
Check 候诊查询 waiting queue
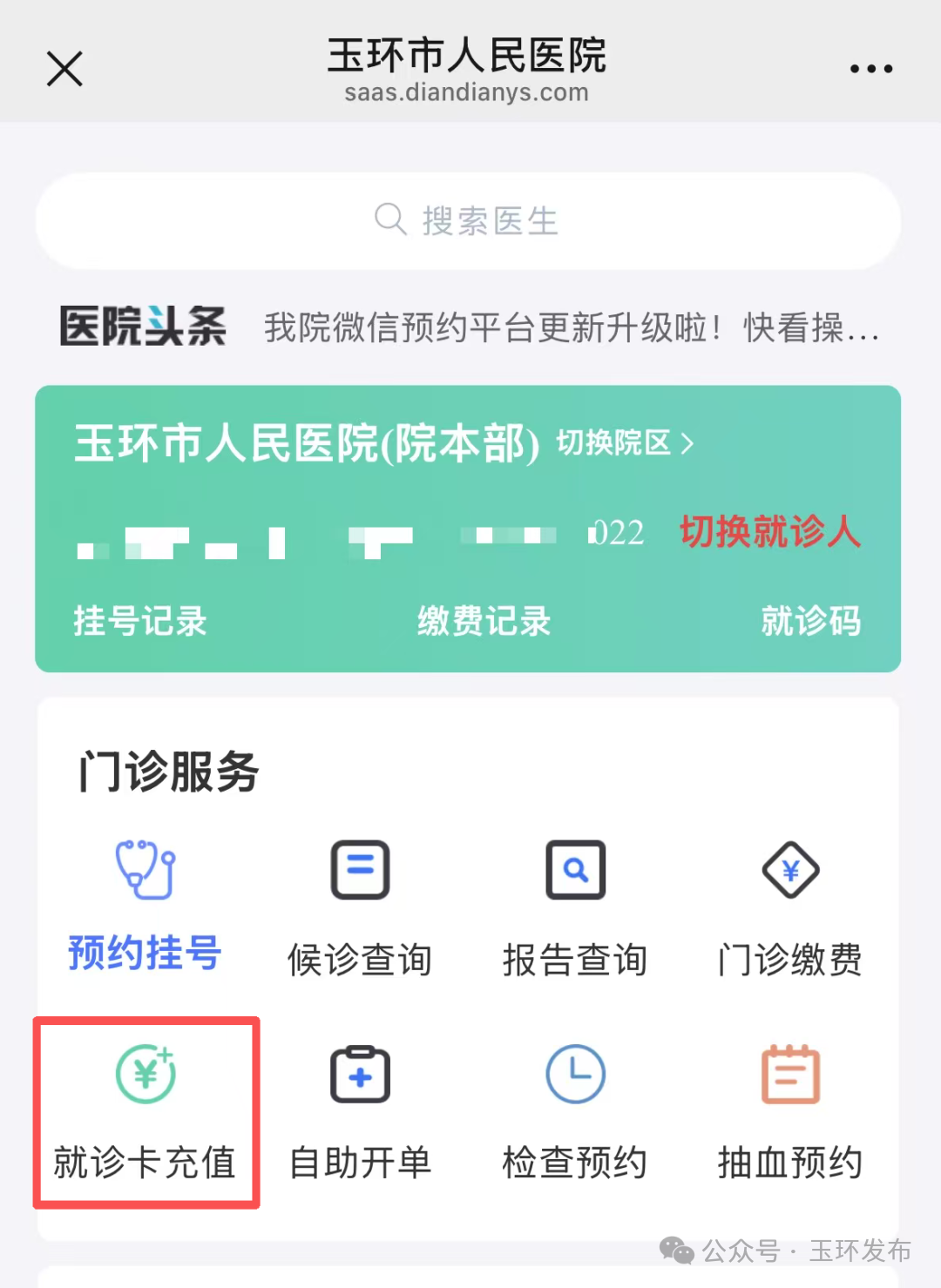(x=360, y=907)
